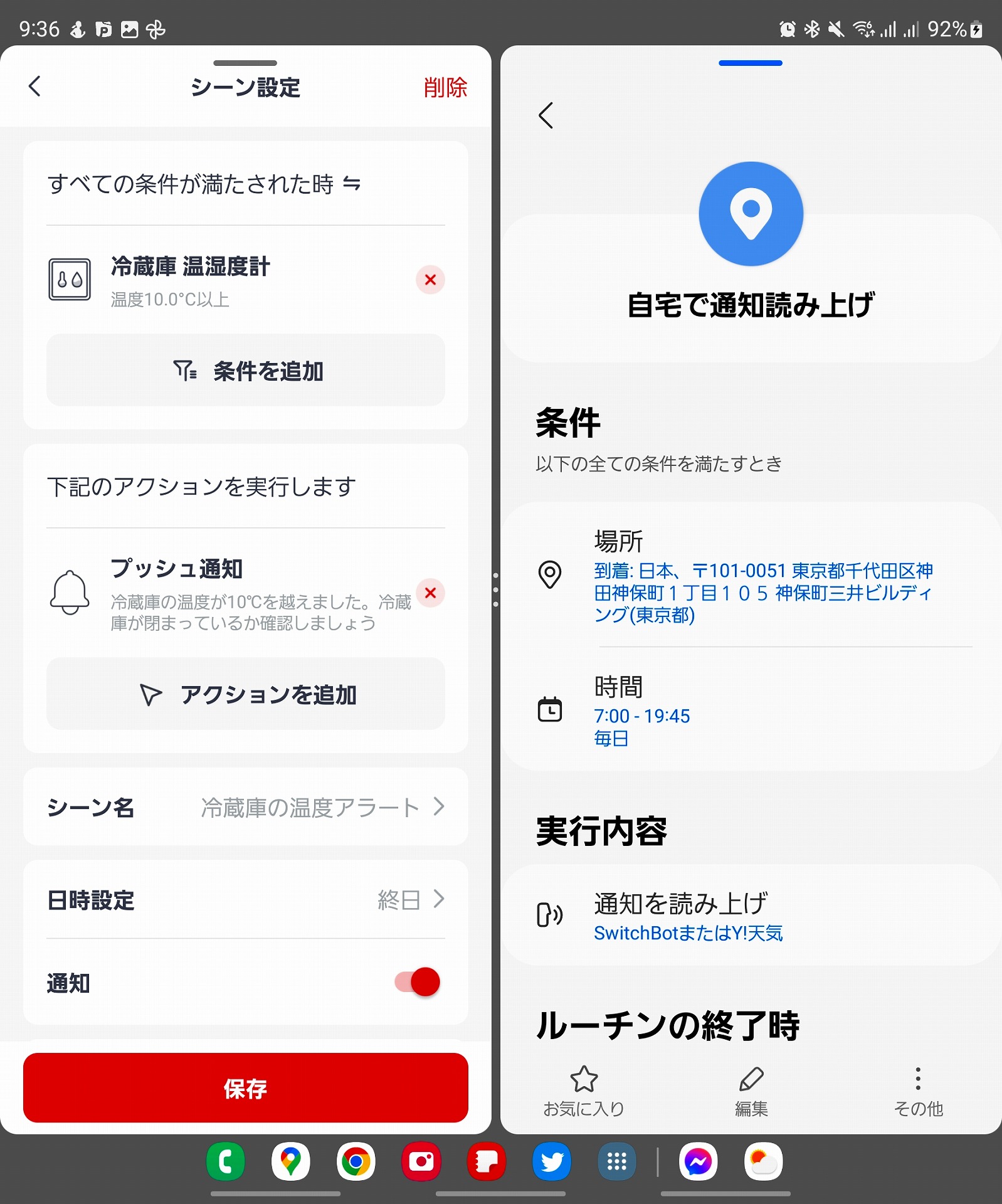The width and height of the screenshot is (1002, 1204).
Task: Navigate back from シーン設定 screen
Action: point(34,88)
